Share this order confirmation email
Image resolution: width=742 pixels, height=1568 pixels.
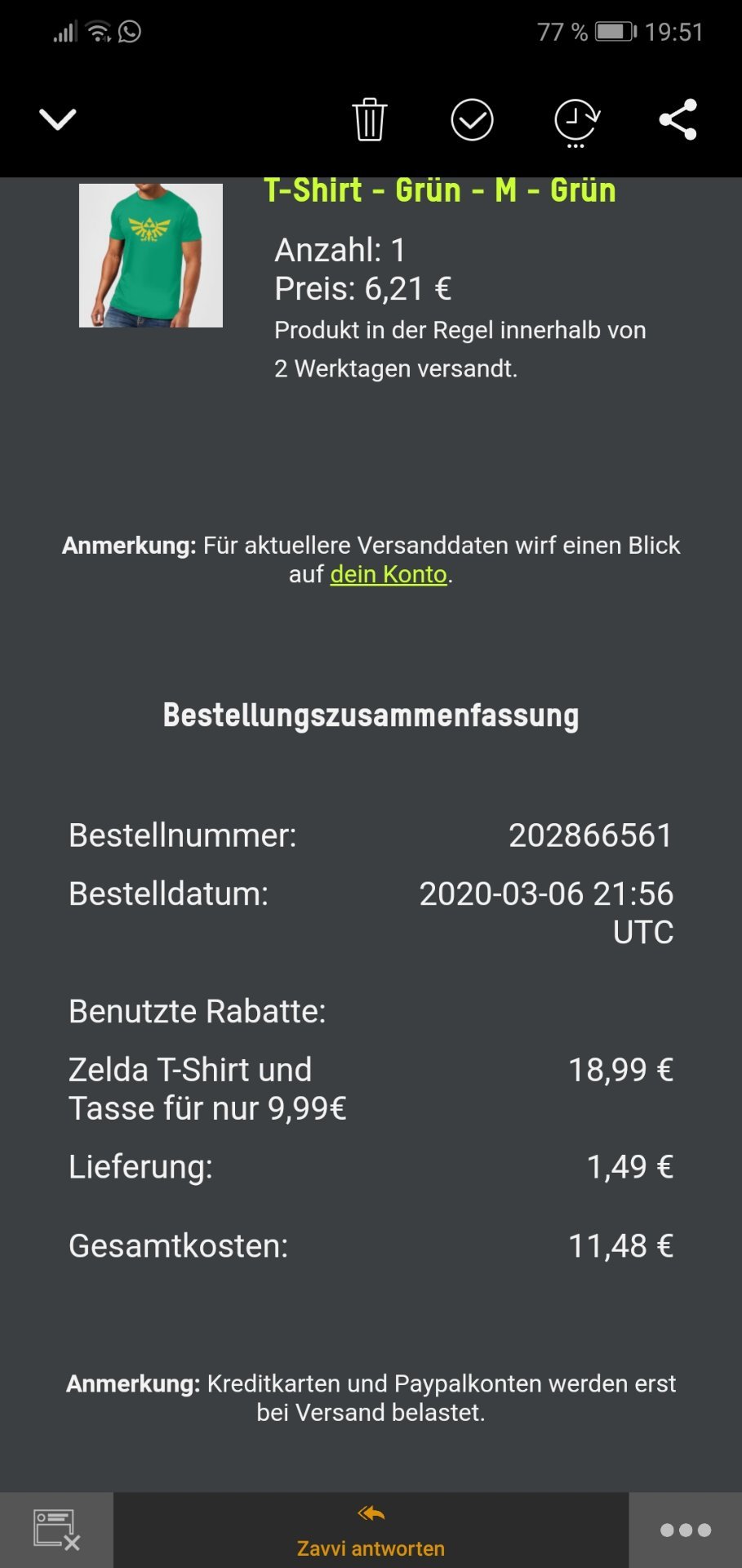click(x=678, y=120)
